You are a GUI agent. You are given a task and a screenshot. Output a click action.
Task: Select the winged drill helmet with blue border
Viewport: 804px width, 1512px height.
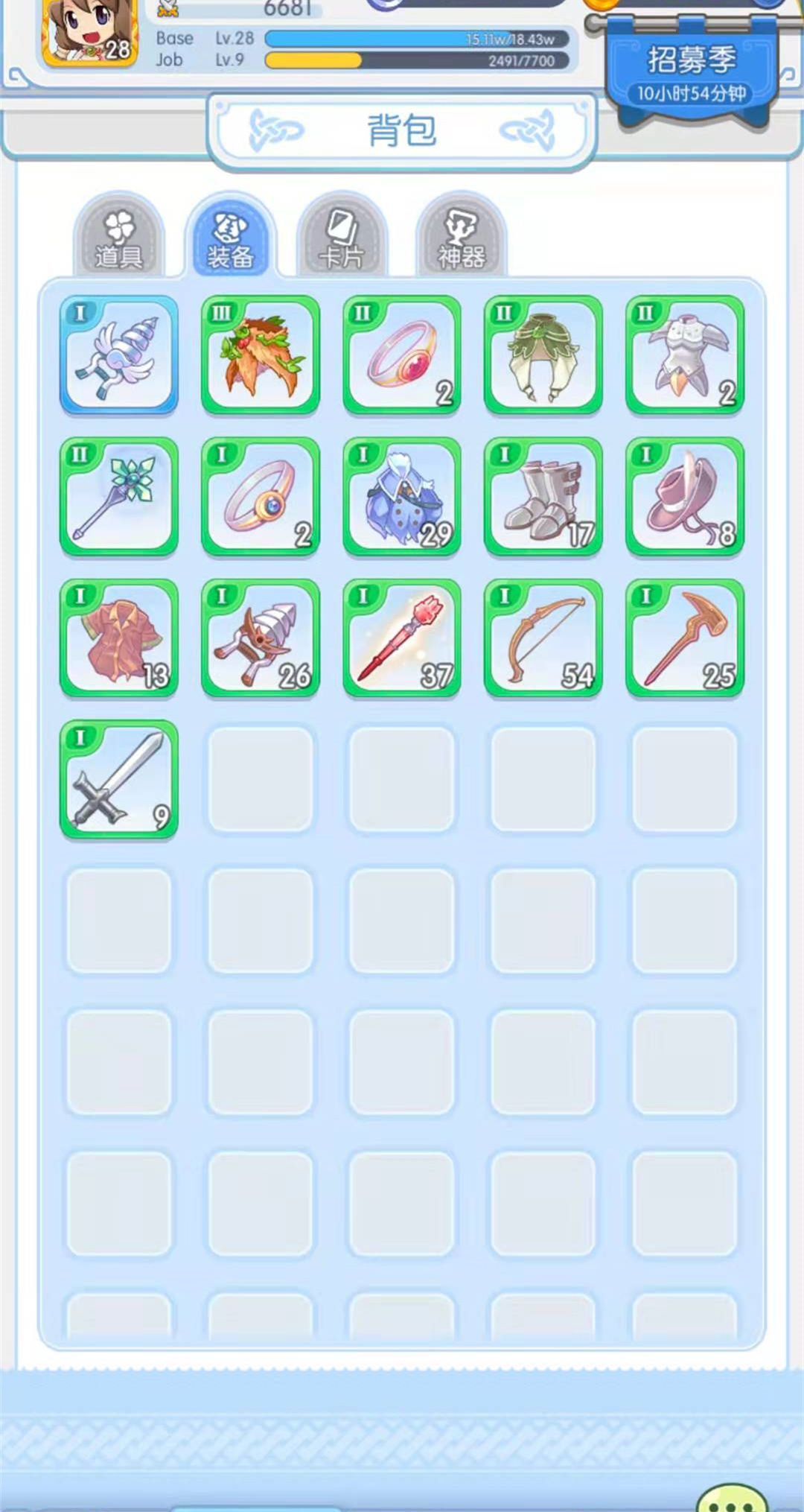[x=119, y=355]
